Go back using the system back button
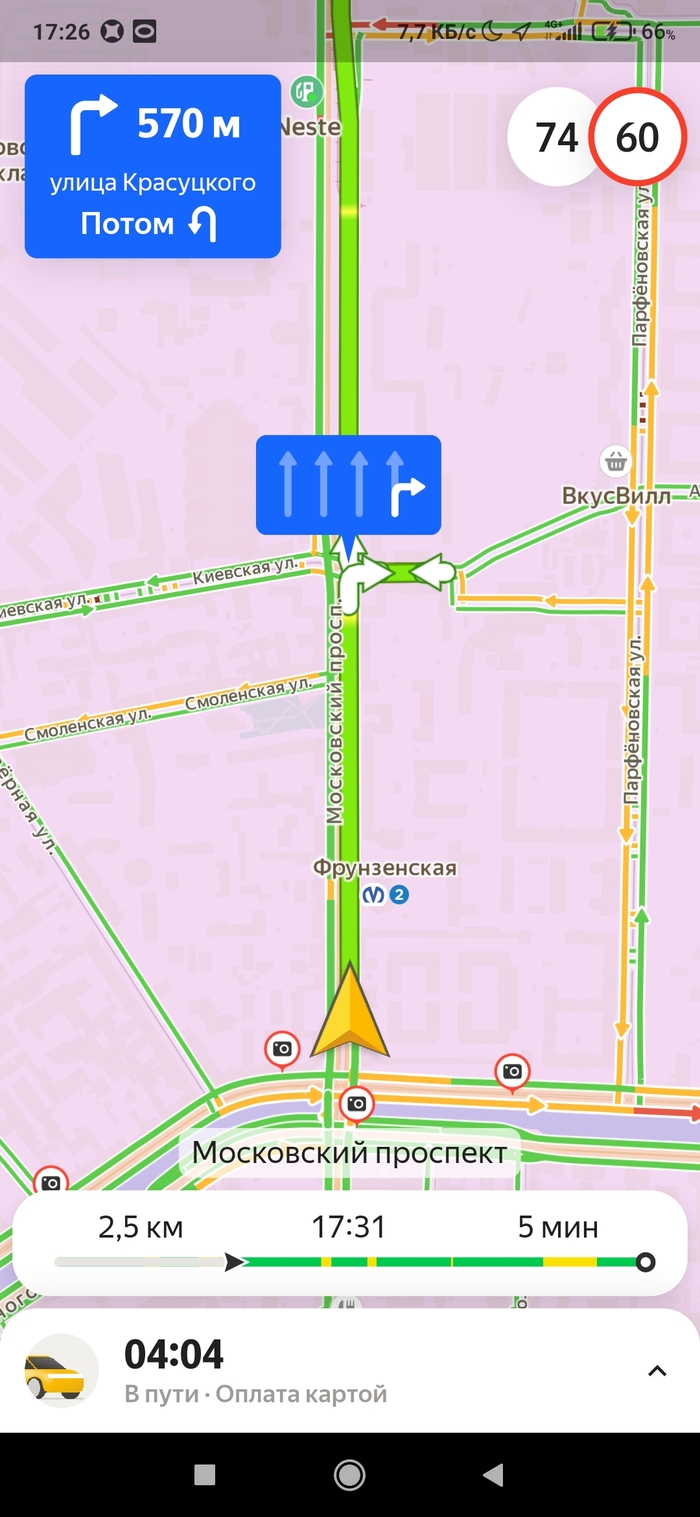 pyautogui.click(x=492, y=1475)
